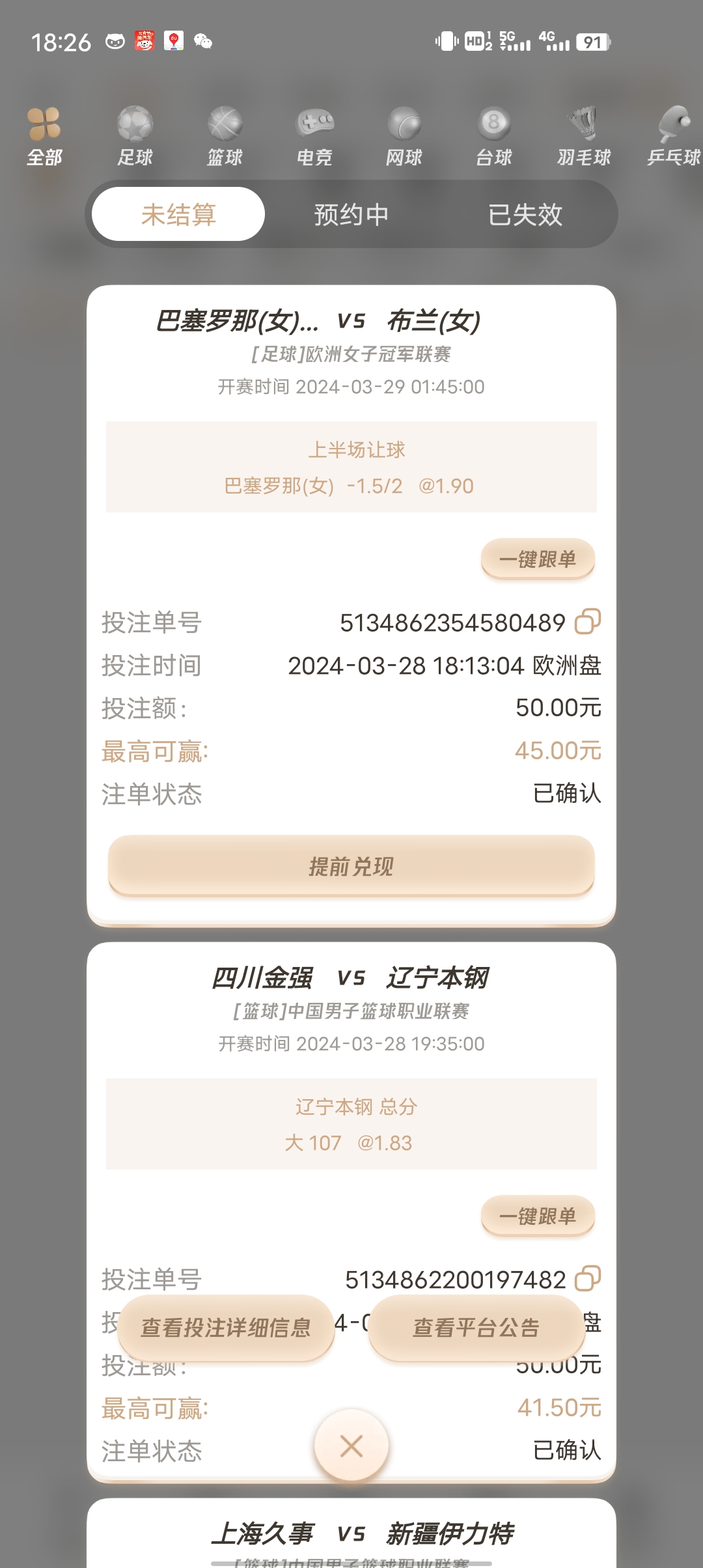
Task: Open the 网球 category
Action: 404,136
